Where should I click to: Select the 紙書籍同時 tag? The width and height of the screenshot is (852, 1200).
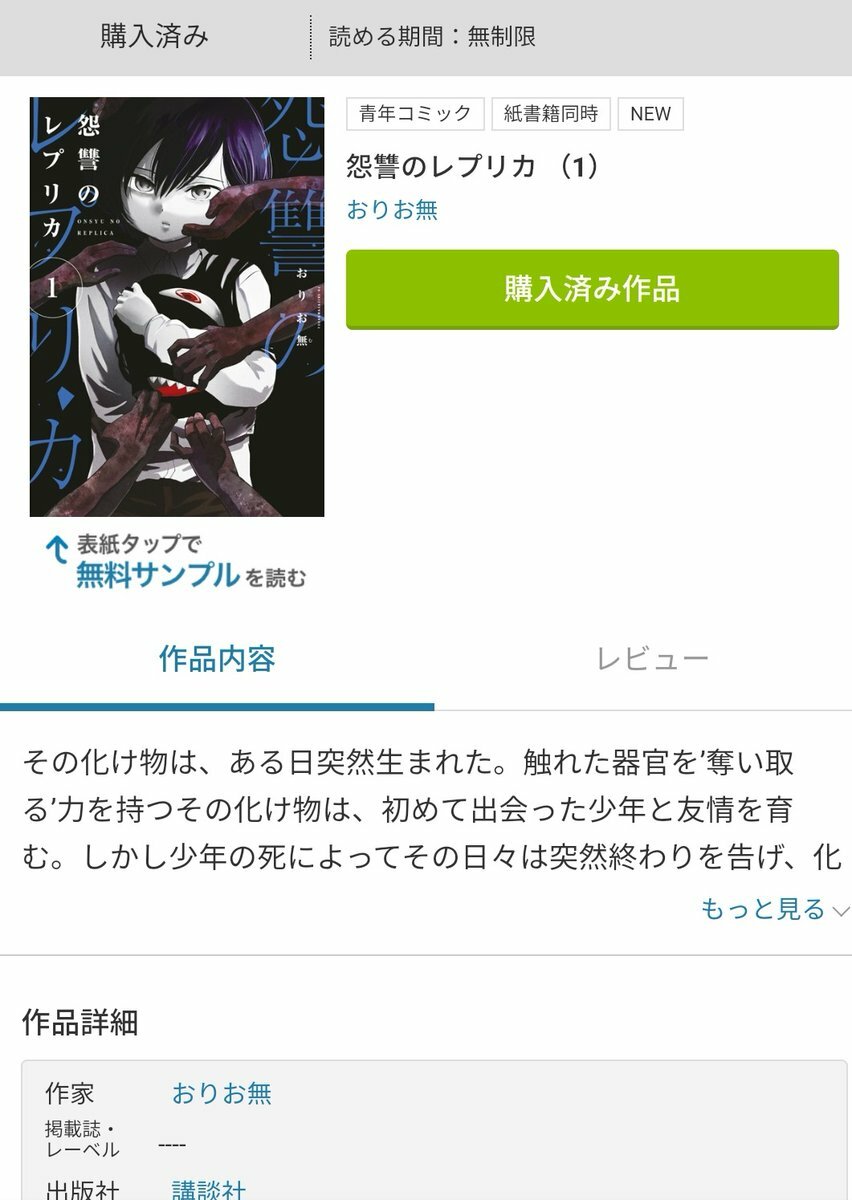tap(550, 114)
